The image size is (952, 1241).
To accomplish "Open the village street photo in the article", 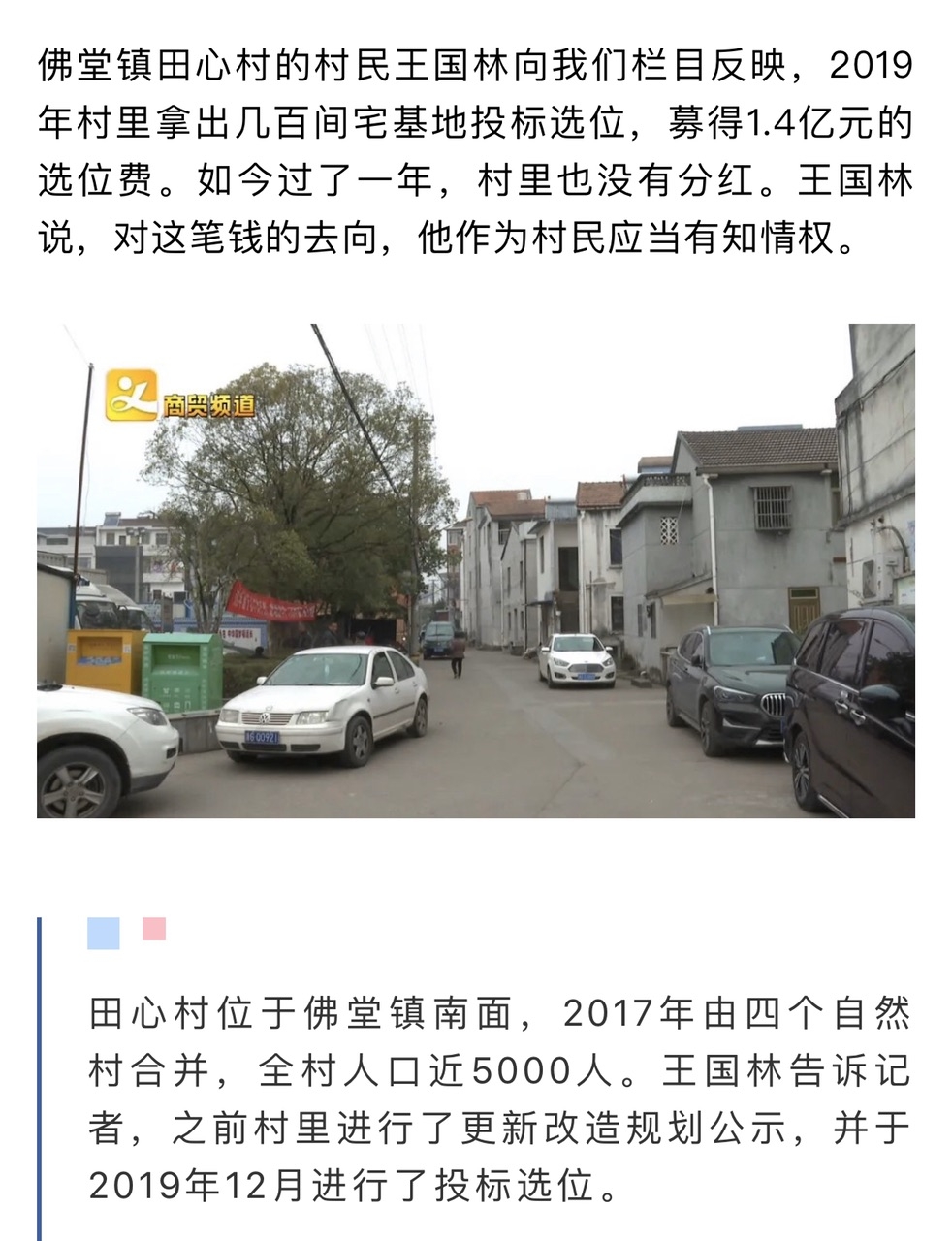I will coord(475,570).
